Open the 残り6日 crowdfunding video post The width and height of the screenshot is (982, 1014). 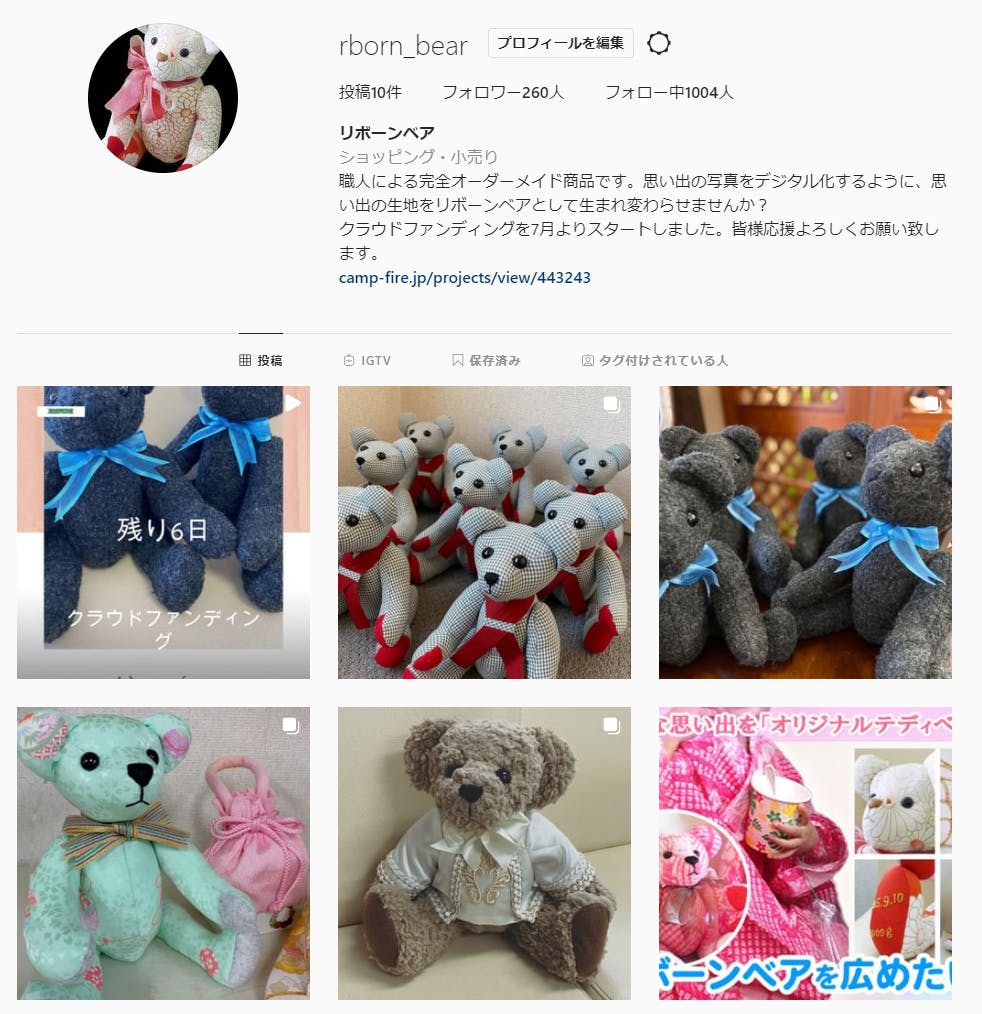click(x=163, y=532)
